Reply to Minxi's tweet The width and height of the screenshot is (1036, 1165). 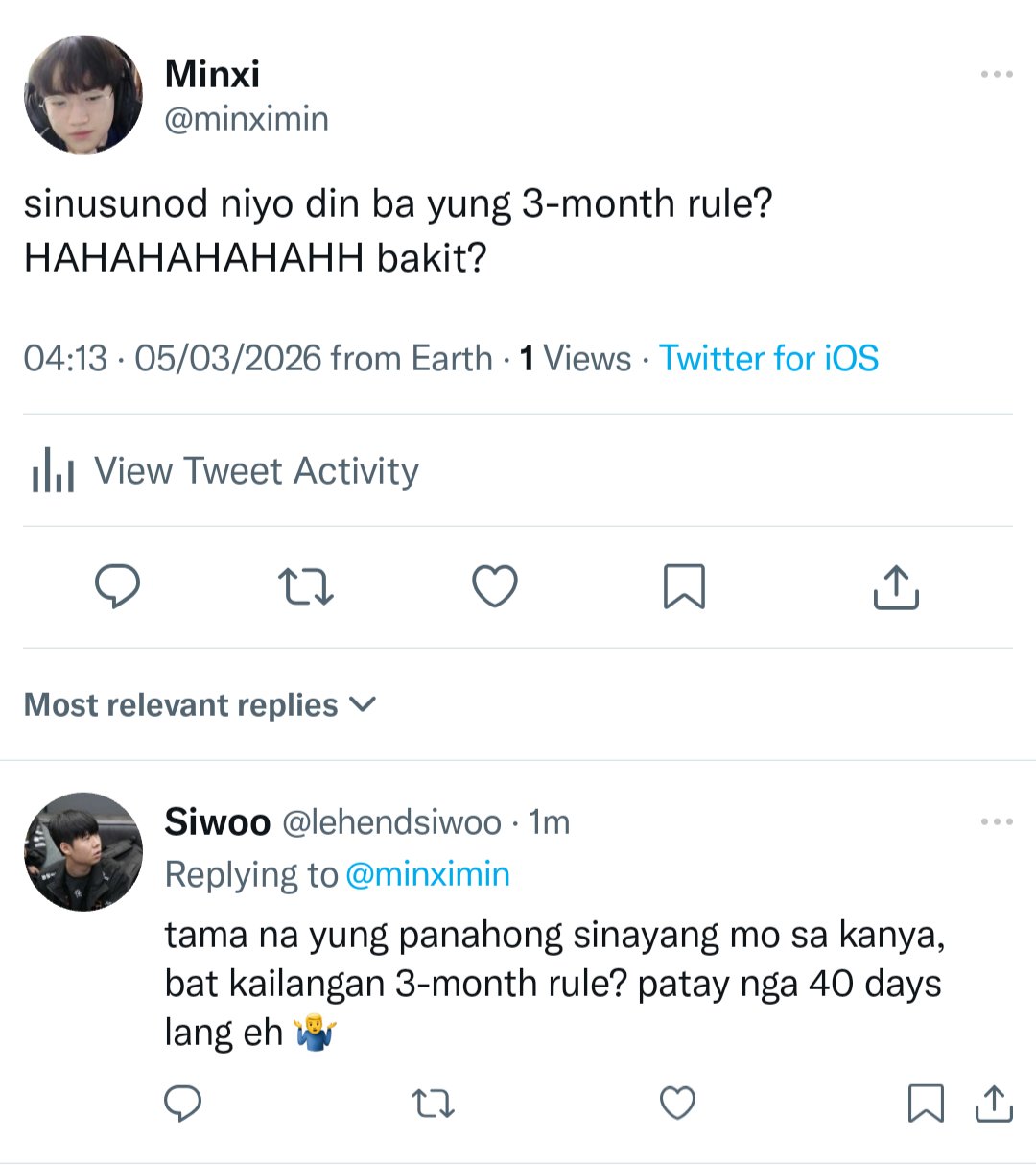coord(118,586)
